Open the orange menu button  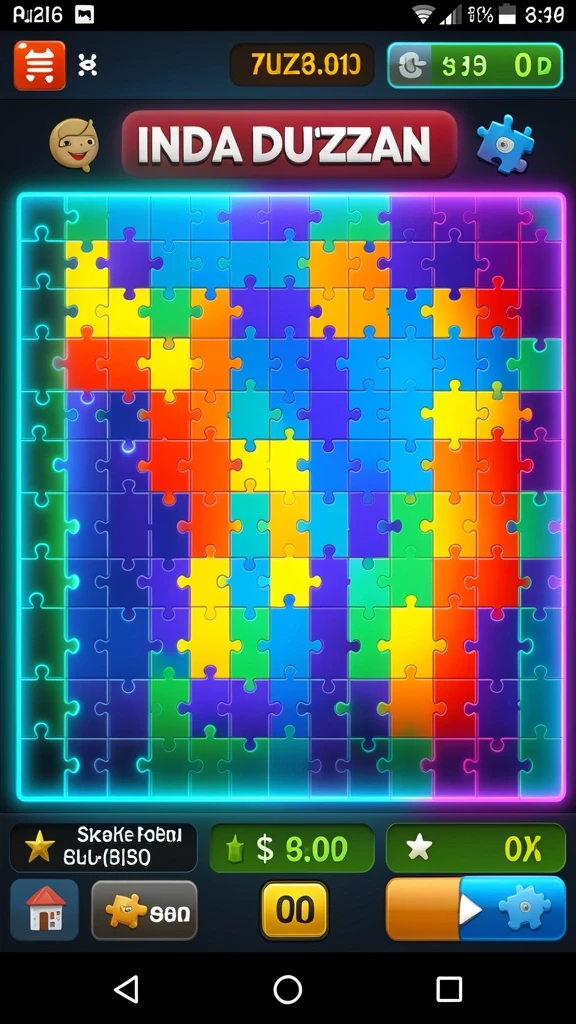(x=40, y=65)
